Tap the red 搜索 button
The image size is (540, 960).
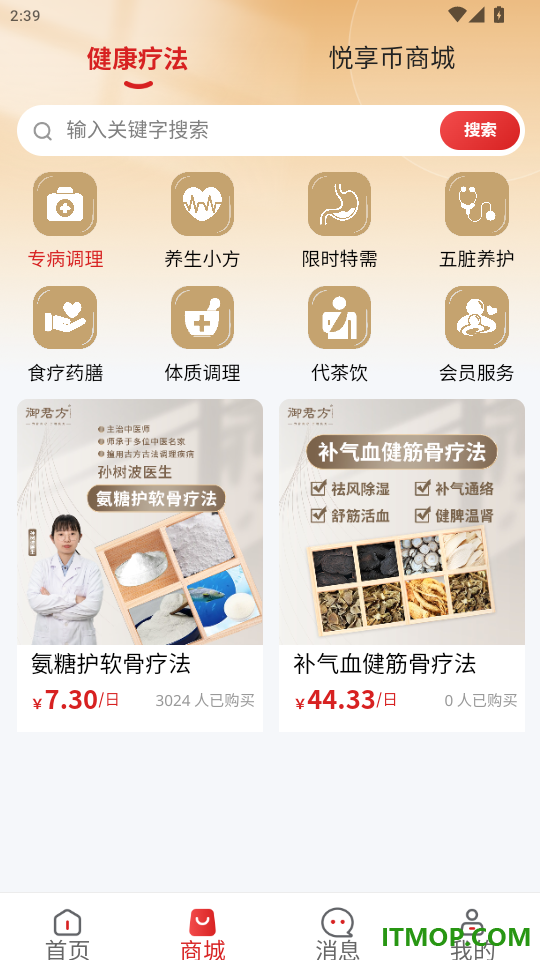(479, 130)
